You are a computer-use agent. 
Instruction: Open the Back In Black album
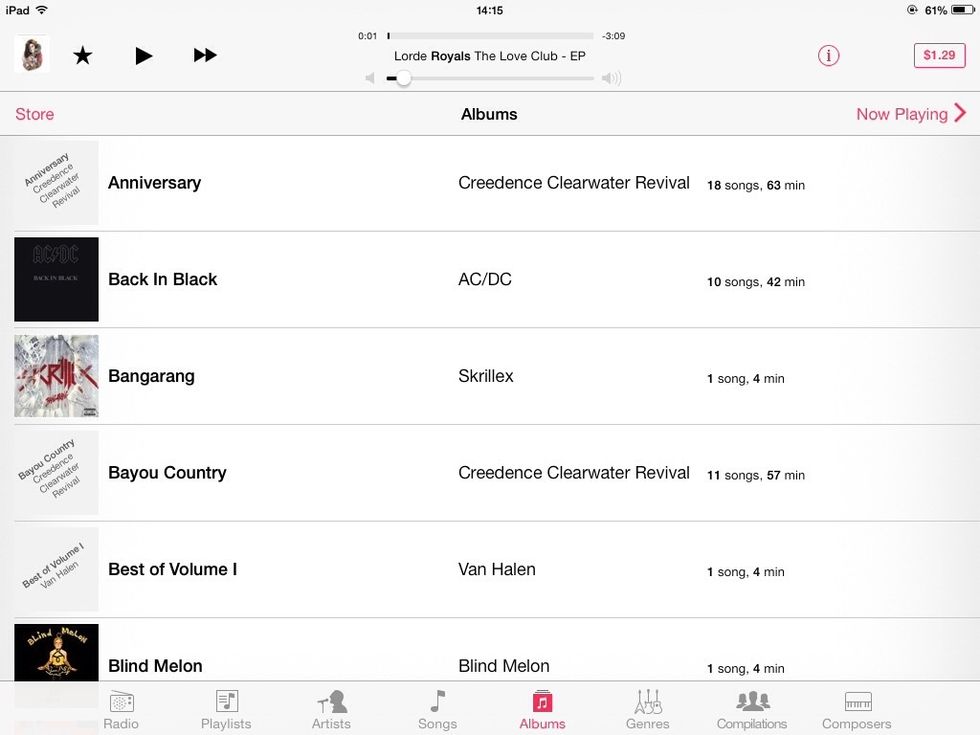(163, 280)
